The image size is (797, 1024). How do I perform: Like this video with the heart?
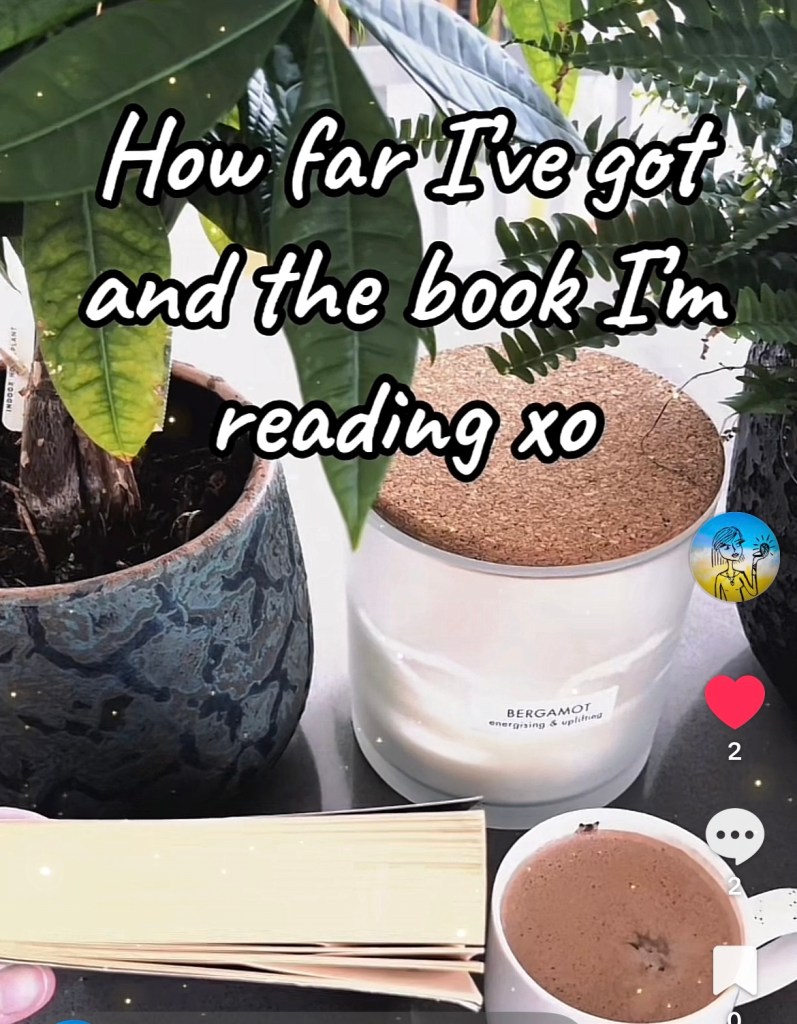[734, 702]
